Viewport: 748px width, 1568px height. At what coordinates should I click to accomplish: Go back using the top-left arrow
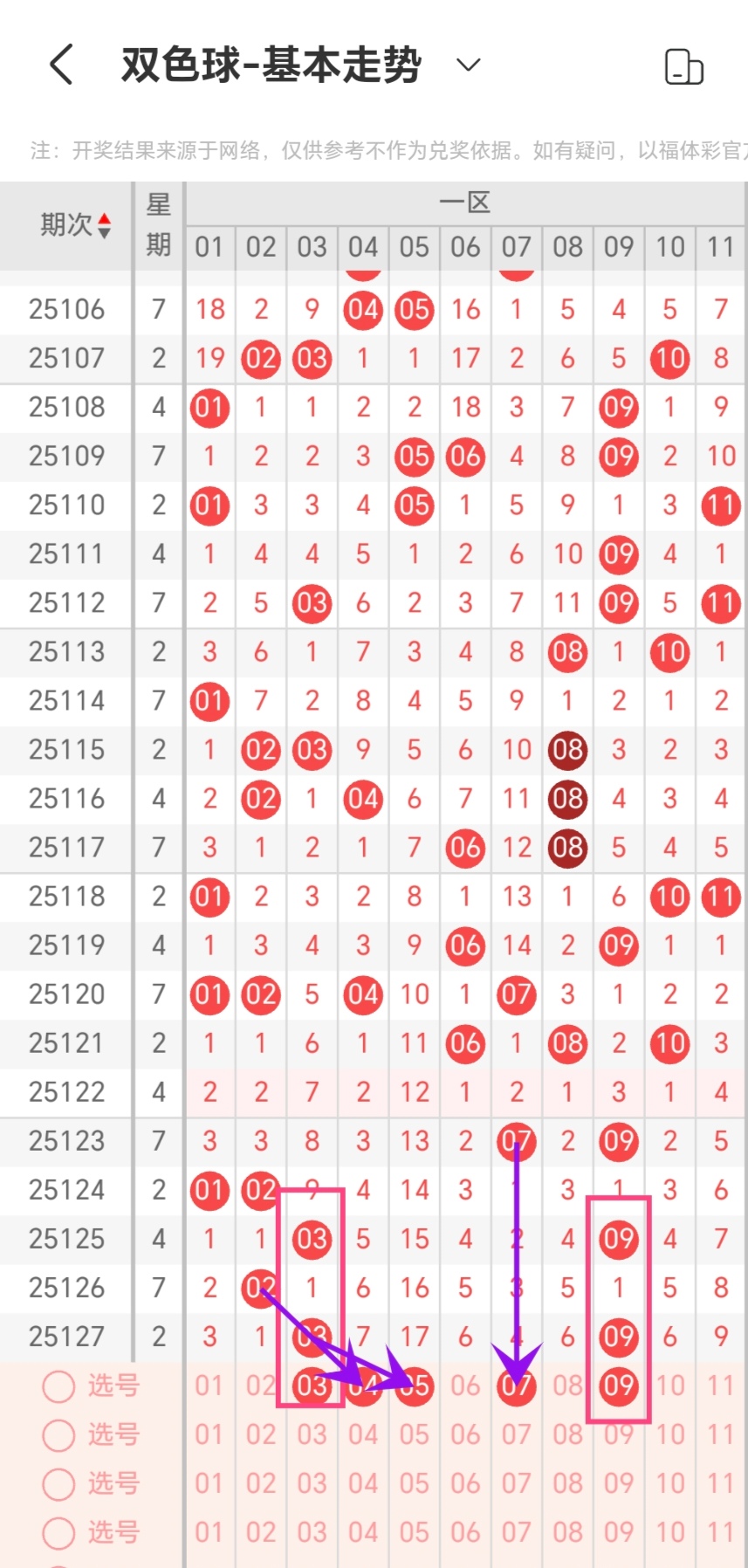(61, 65)
